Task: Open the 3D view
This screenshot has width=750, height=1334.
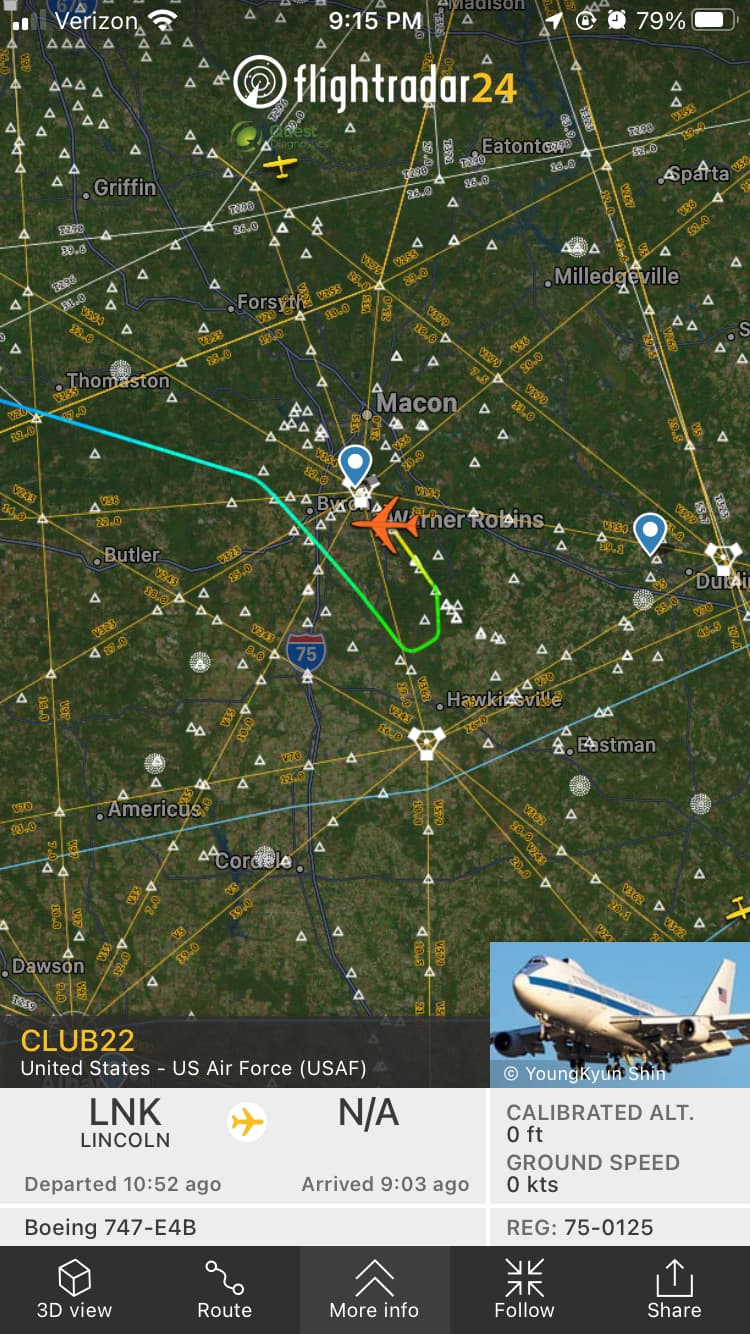Action: [x=74, y=1290]
